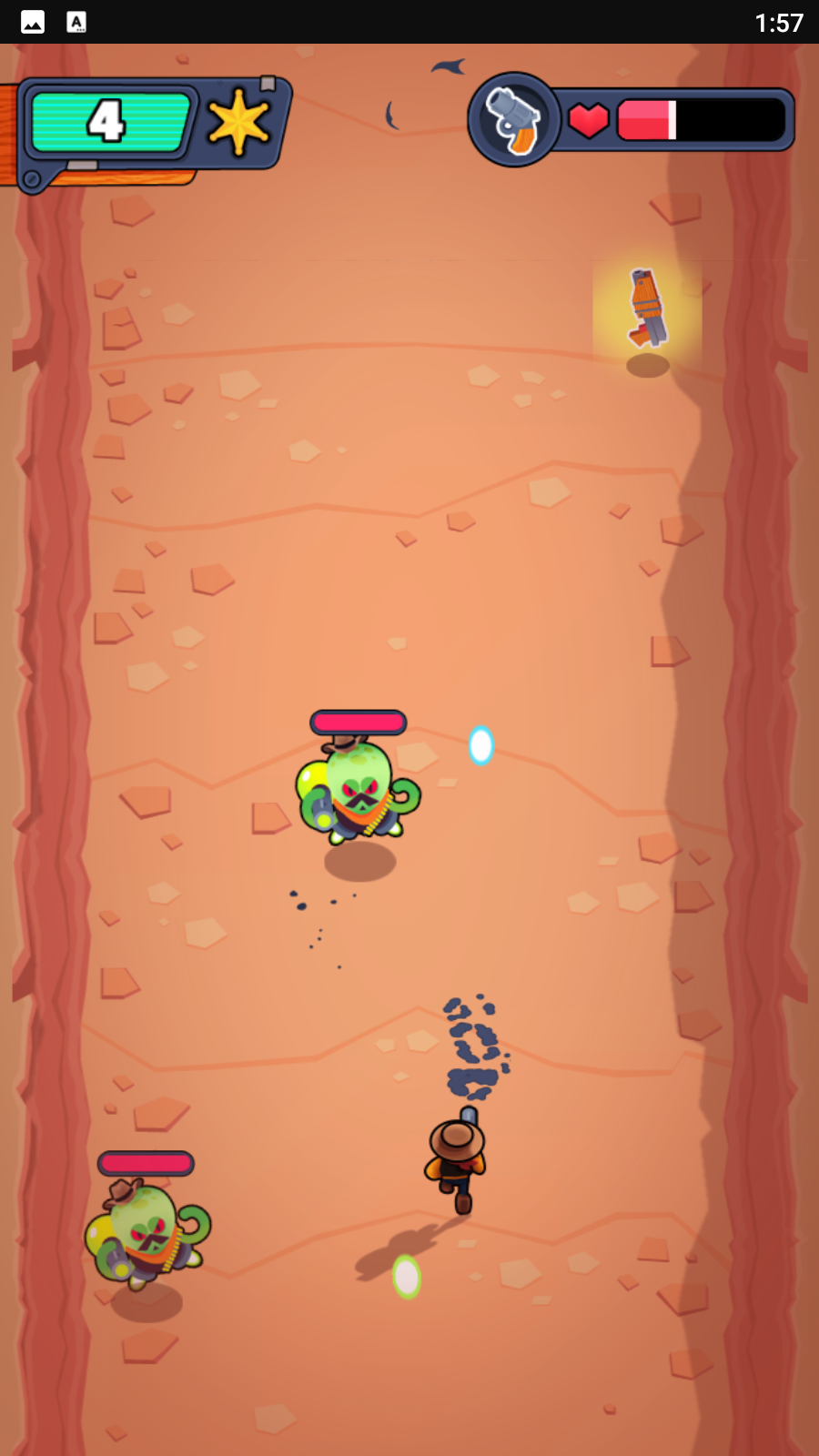The width and height of the screenshot is (819, 1456).
Task: Target the cactus bandit in the center
Action: point(358,790)
